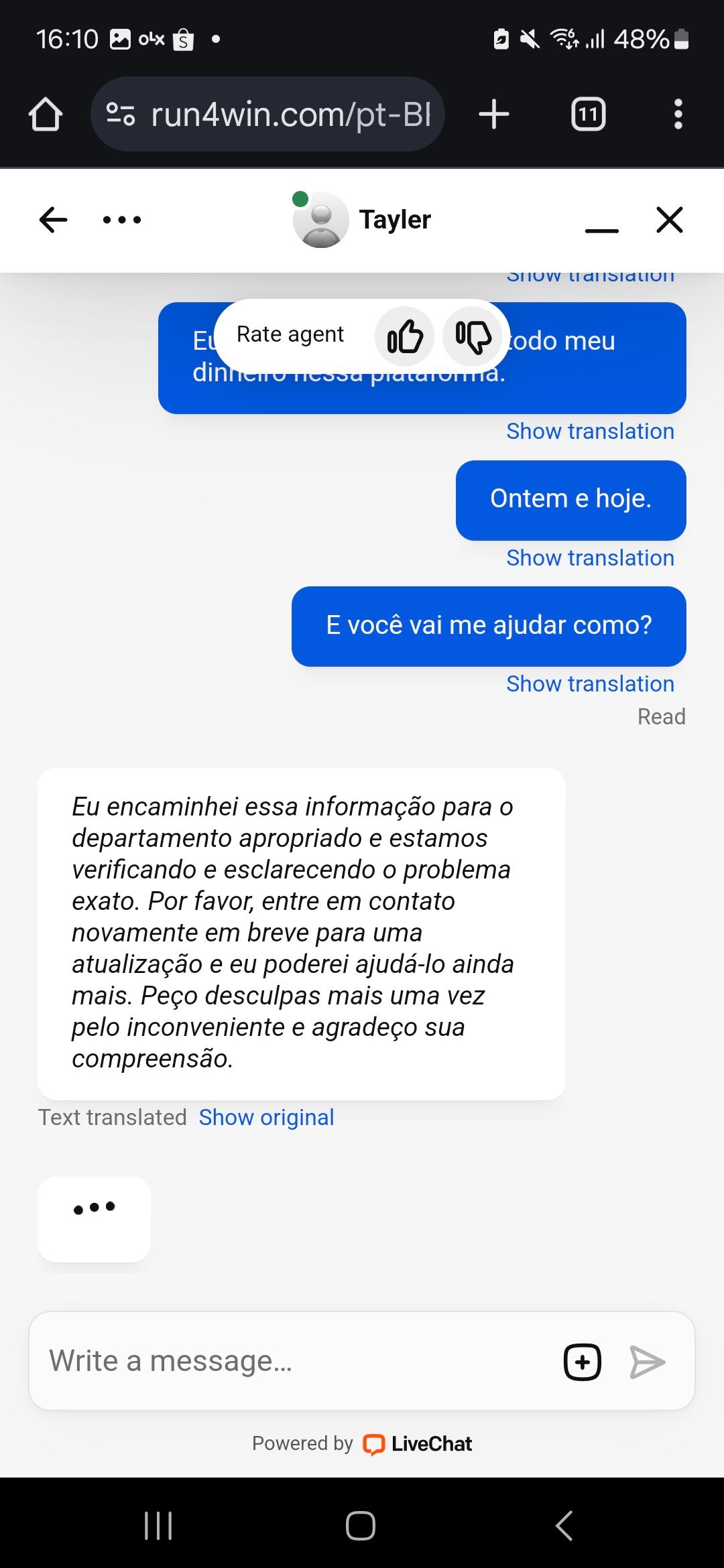Open recent apps from the navigation bar
This screenshot has height=1568, width=724.
click(159, 1526)
